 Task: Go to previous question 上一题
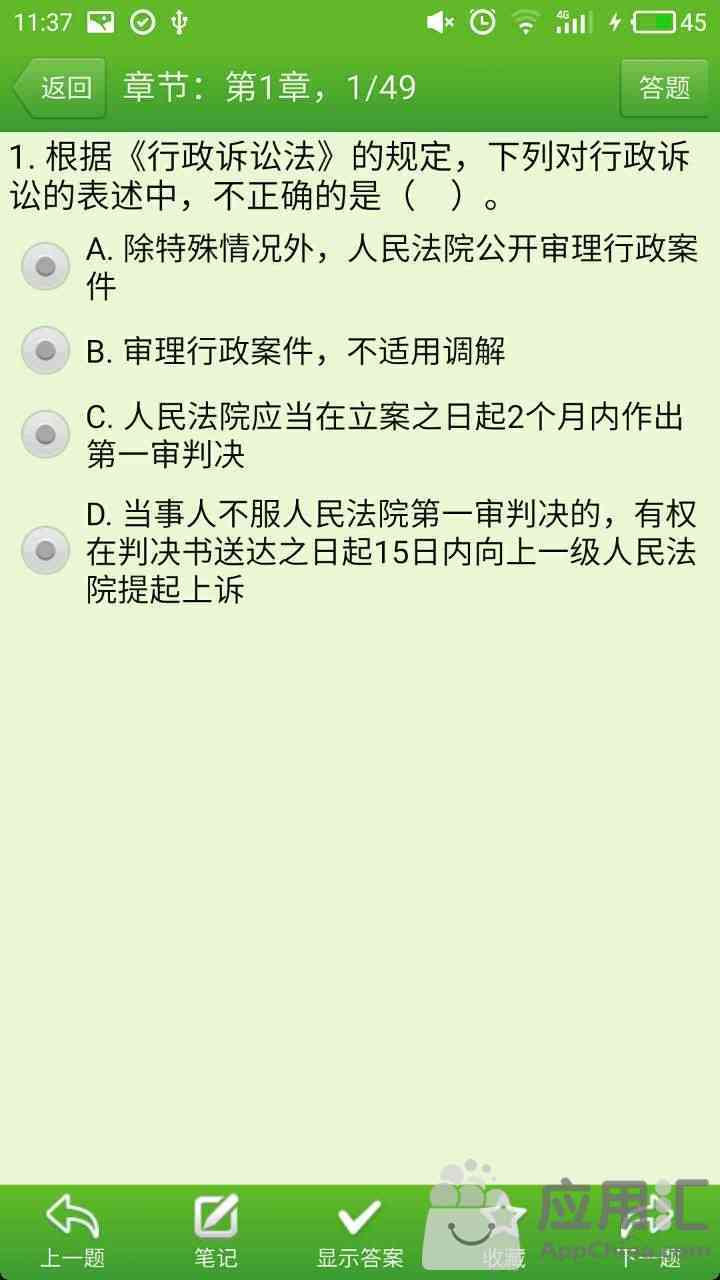[x=72, y=1232]
